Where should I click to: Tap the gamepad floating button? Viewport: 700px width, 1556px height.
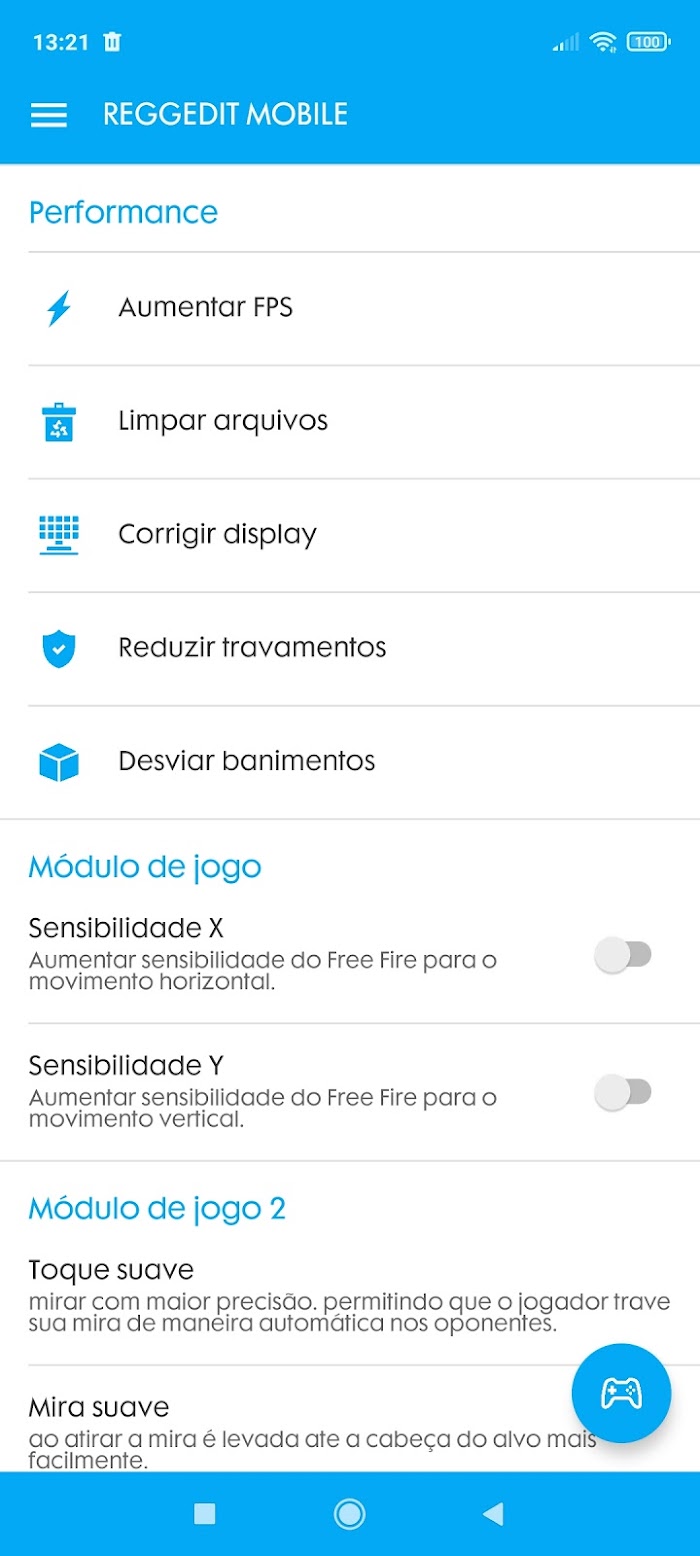[x=621, y=1393]
